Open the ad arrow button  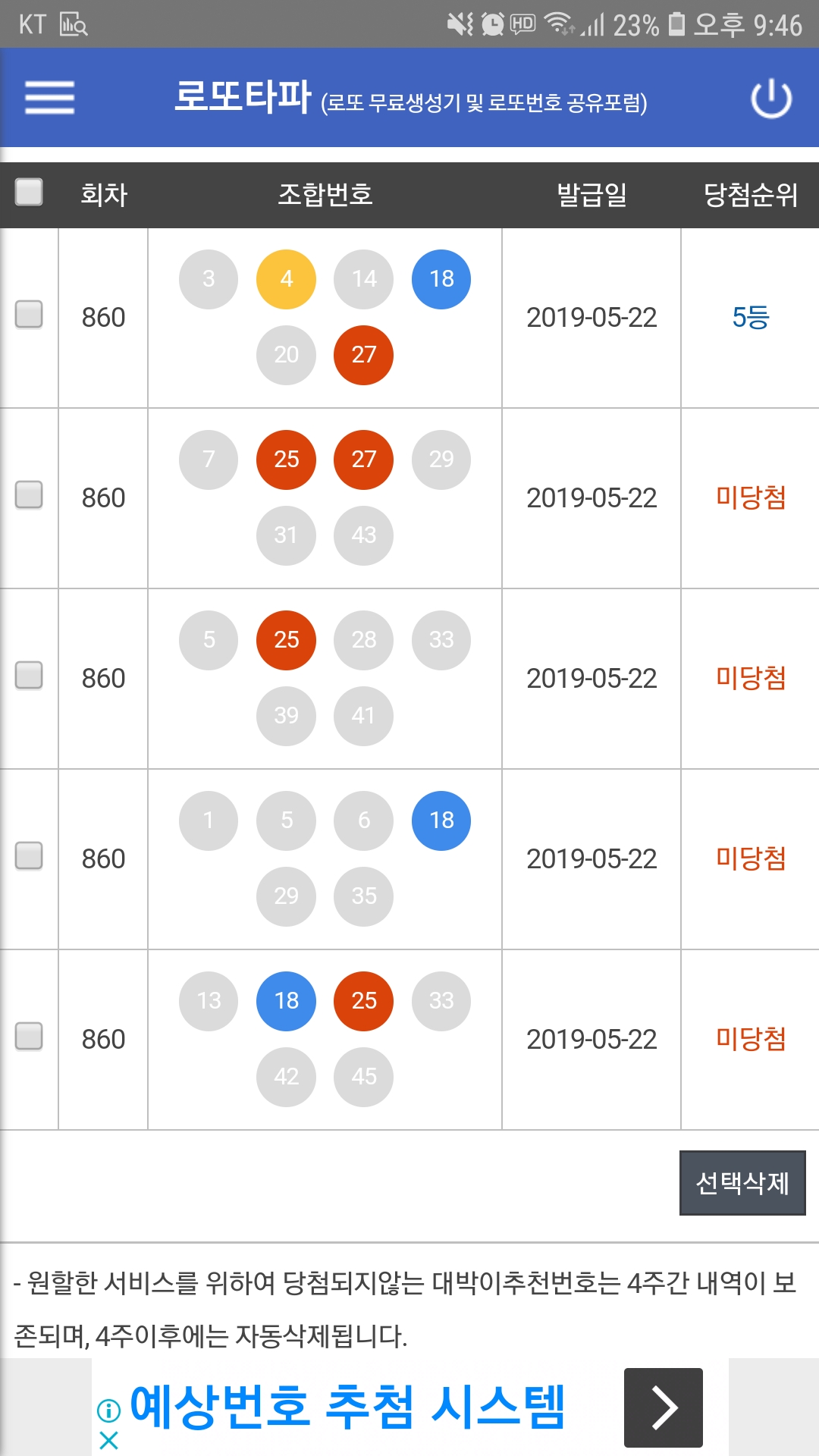point(664,1408)
